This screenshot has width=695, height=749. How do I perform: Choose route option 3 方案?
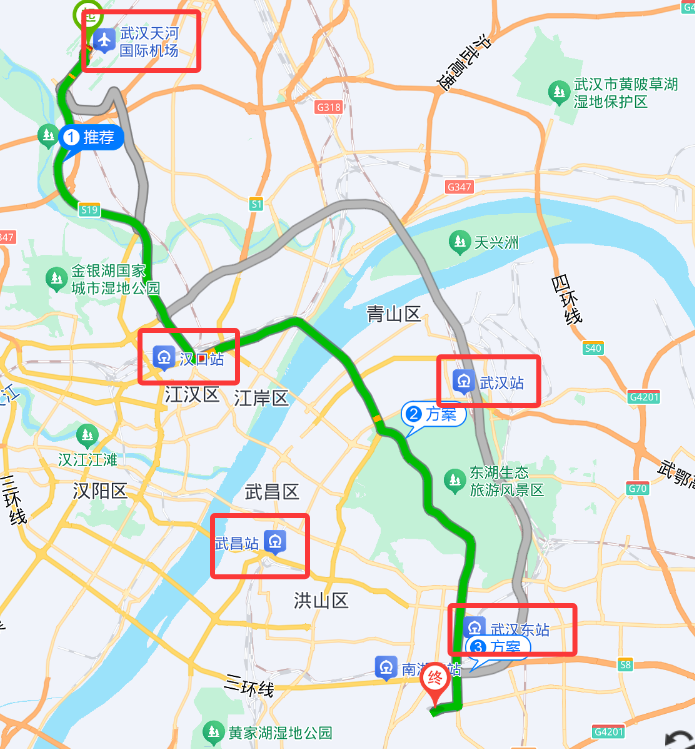[497, 647]
